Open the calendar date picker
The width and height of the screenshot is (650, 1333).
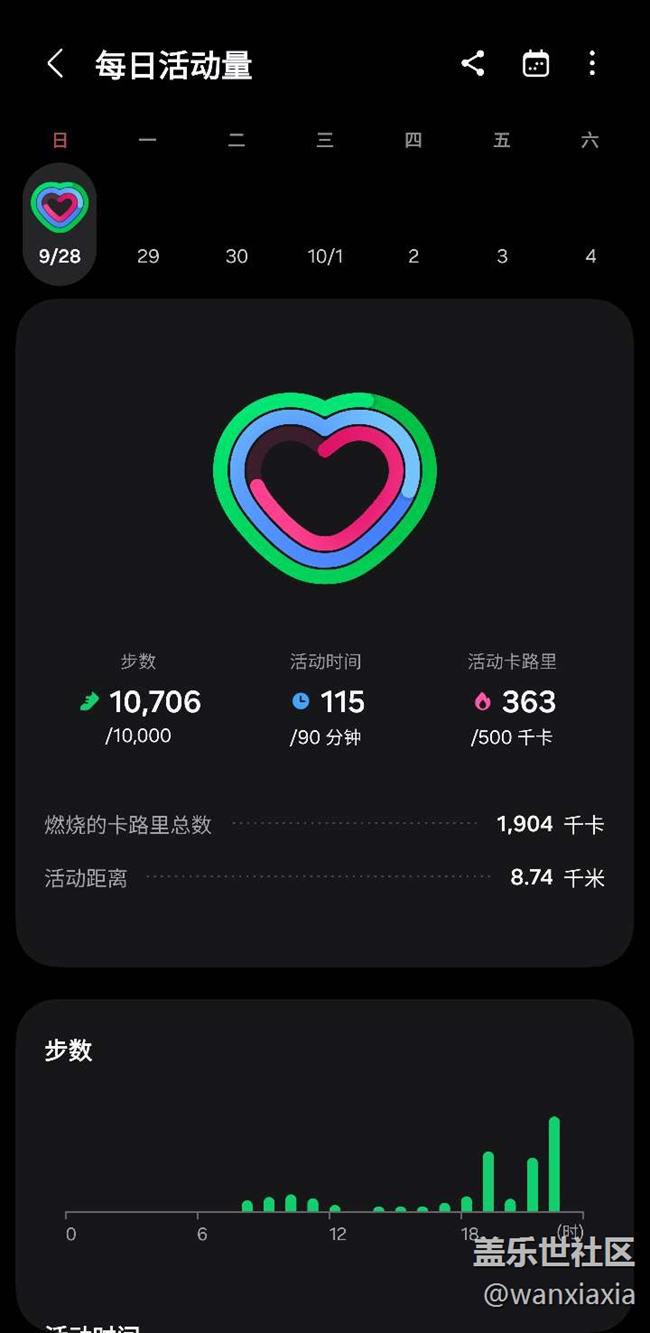pyautogui.click(x=536, y=64)
